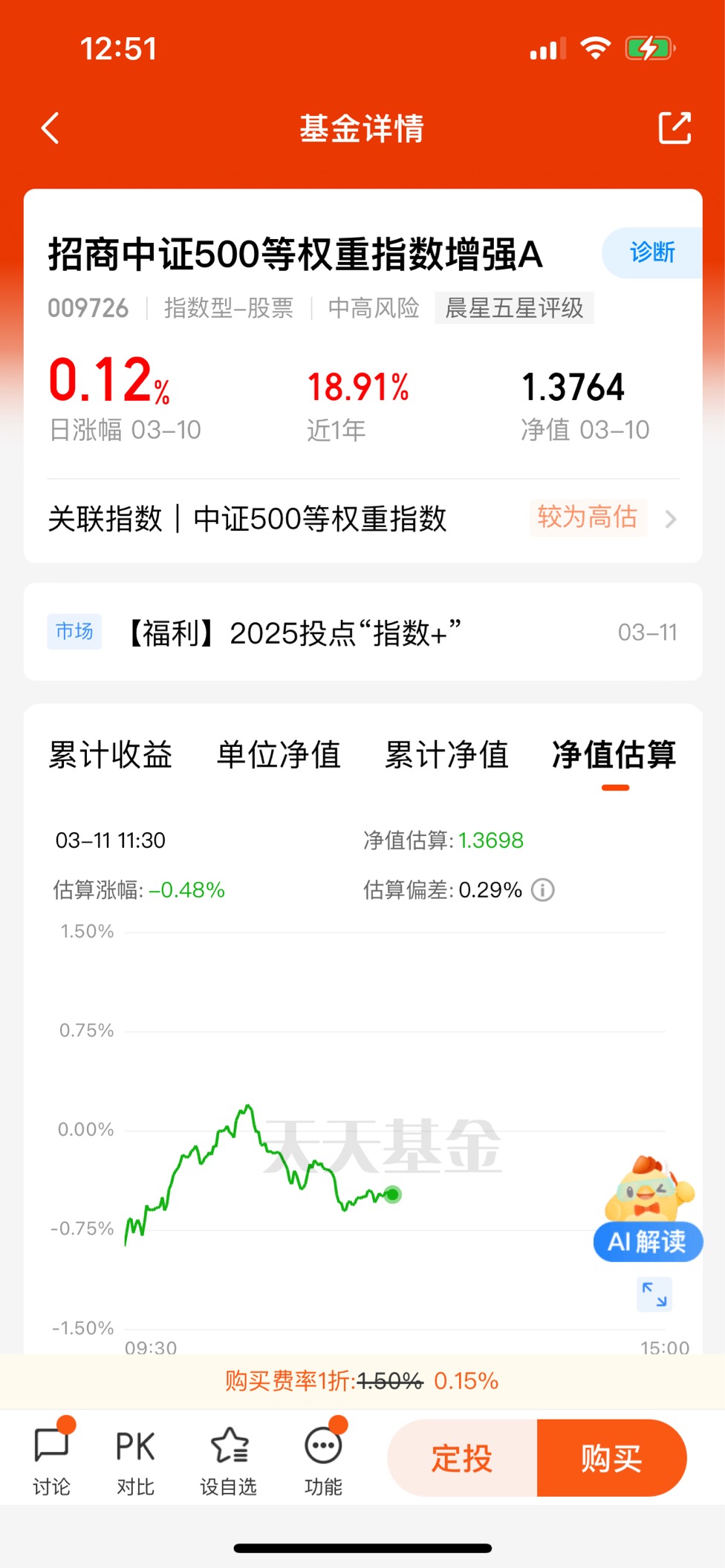Select 净值估算 underlined active toggle
Viewport: 725px width, 1568px height.
[x=614, y=755]
